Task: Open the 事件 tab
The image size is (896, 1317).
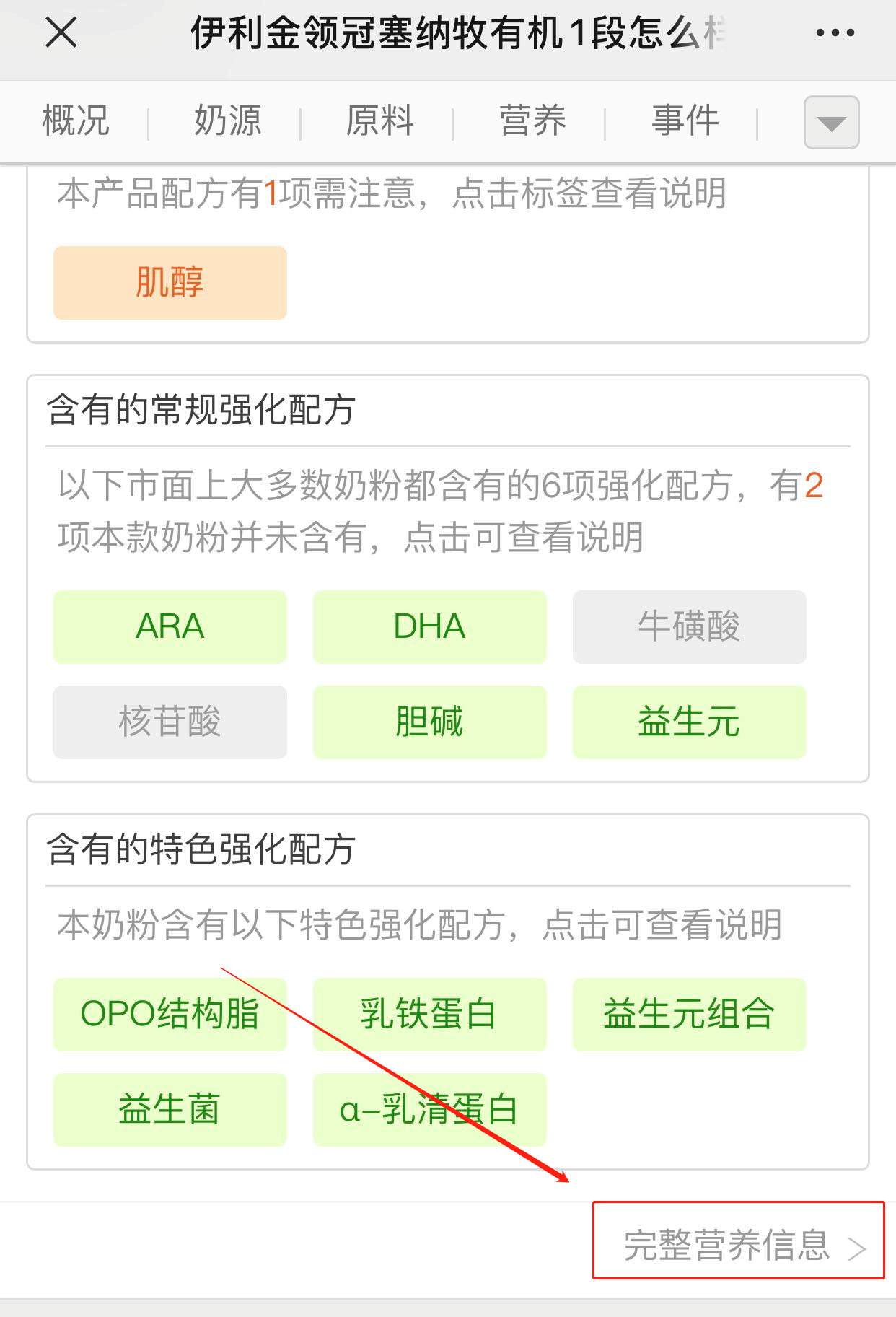Action: 685,121
